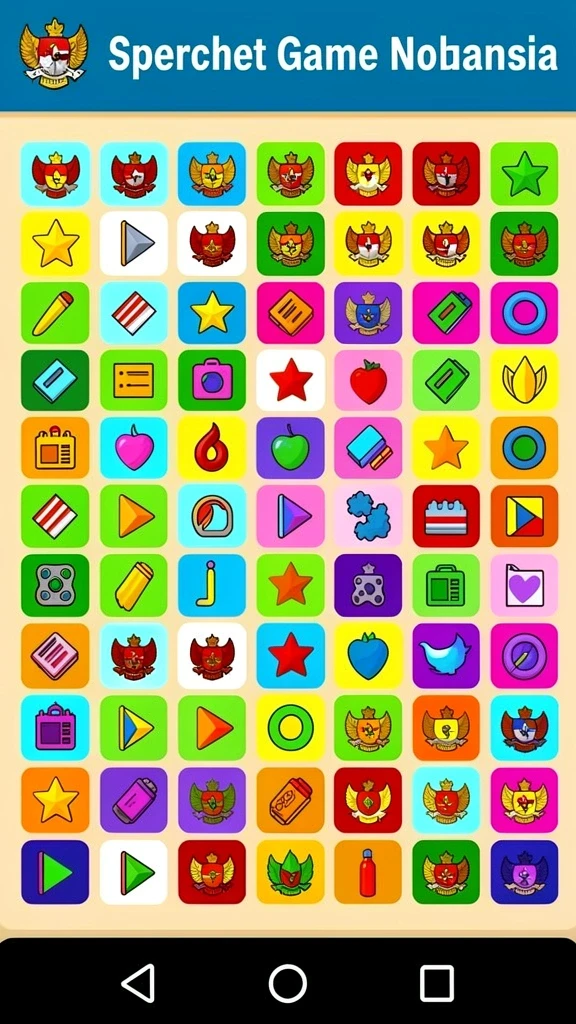The image size is (576, 1024).
Task: Select the red tomato on the pink tile
Action: (x=368, y=380)
